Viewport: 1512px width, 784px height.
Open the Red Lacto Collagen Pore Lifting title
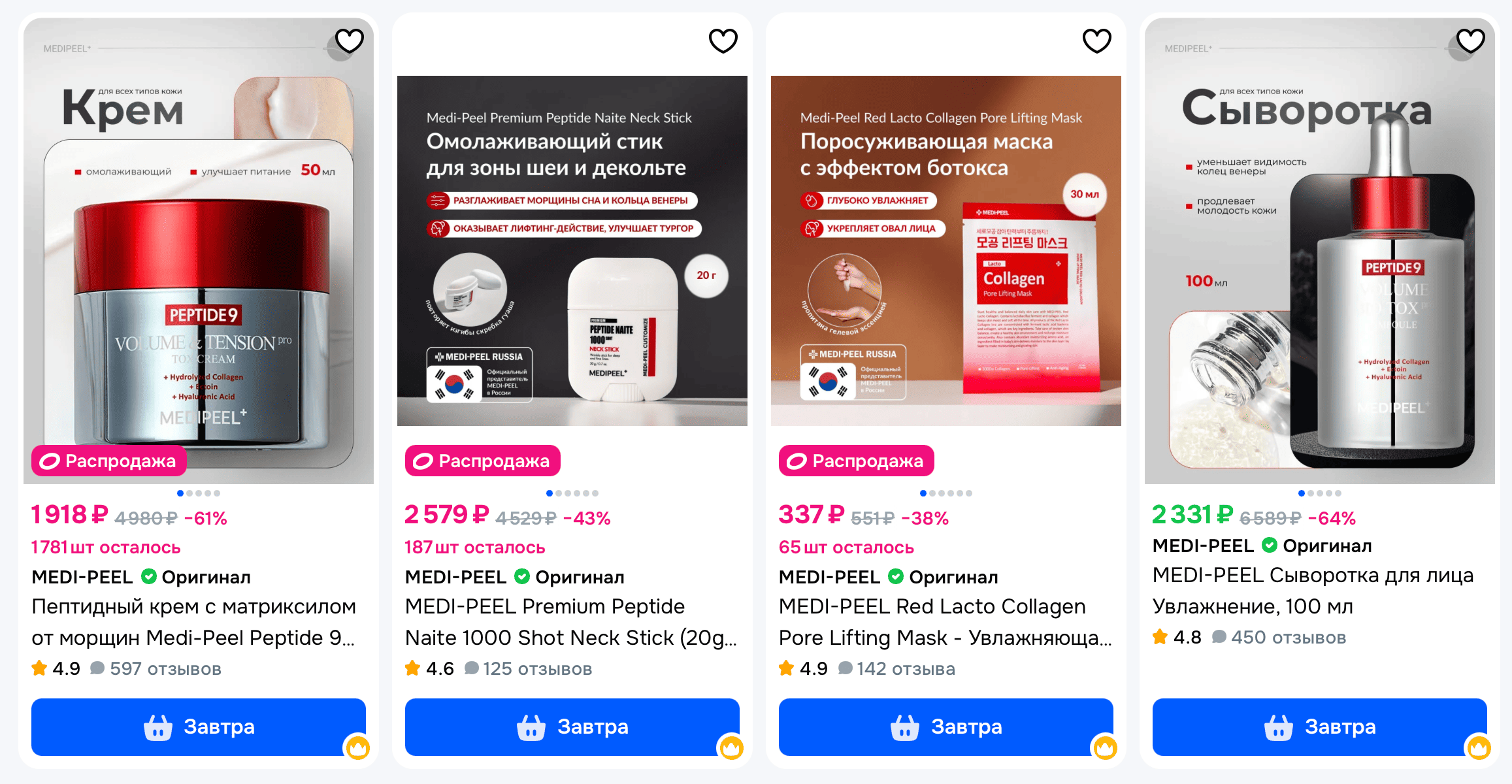tap(944, 621)
